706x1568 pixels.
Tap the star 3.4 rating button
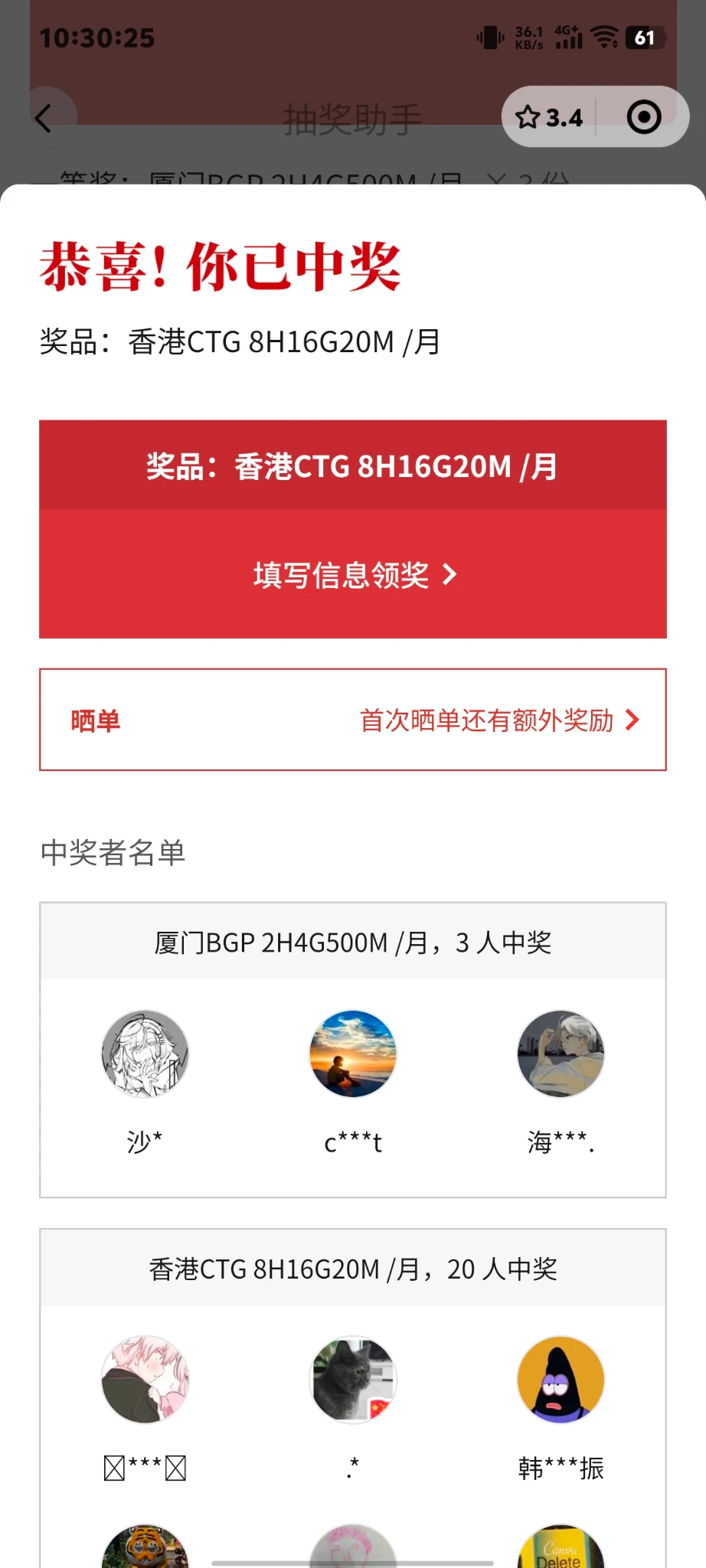[549, 118]
